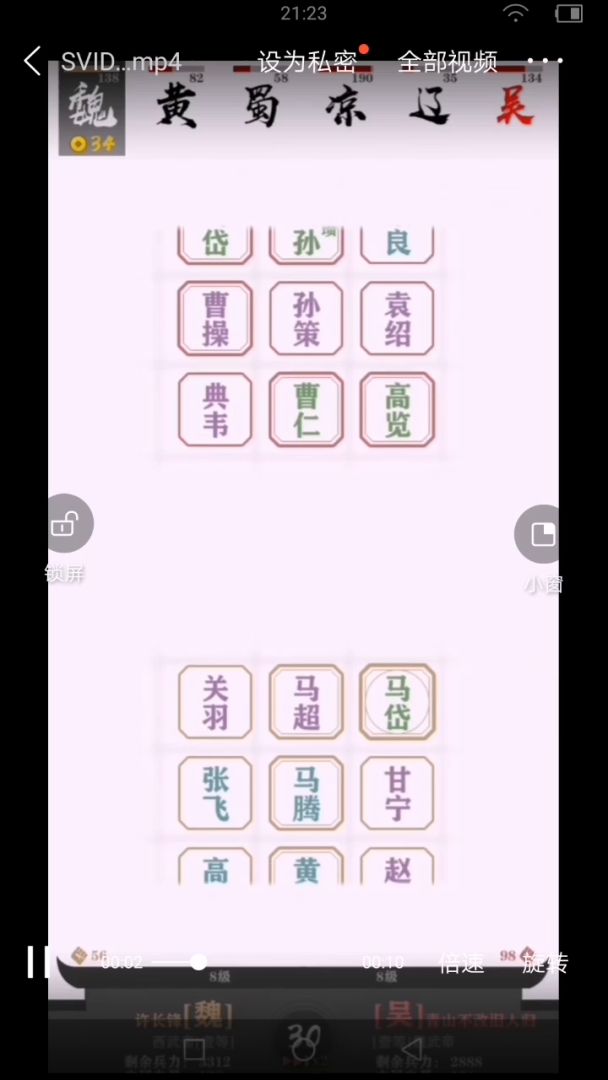The height and width of the screenshot is (1080, 608).
Task: Open the three-dot overflow menu
Action: click(545, 62)
